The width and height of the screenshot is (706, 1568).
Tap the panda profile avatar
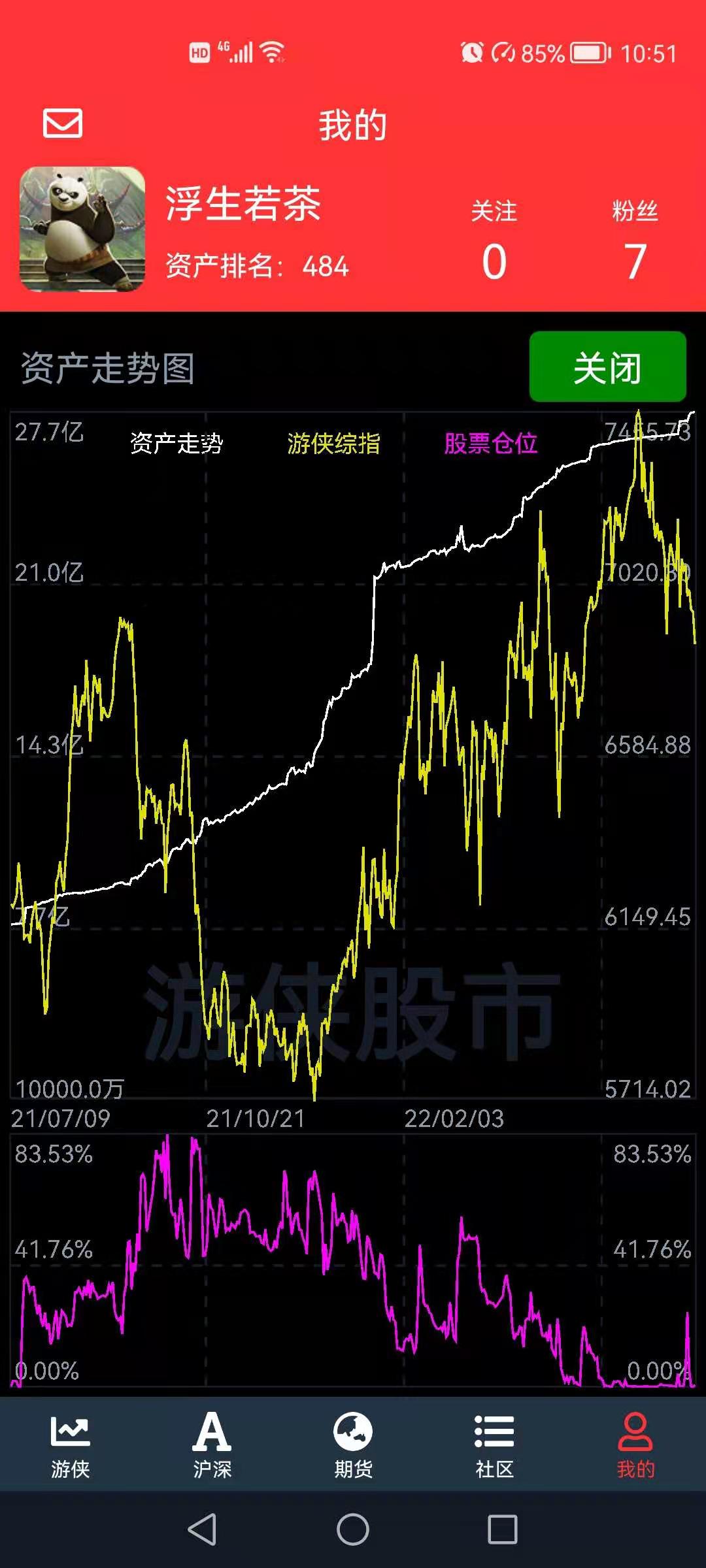(82, 229)
